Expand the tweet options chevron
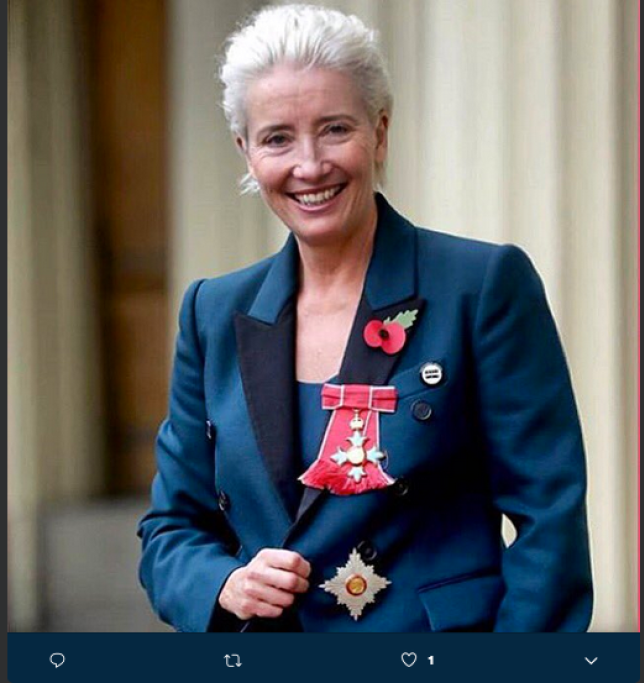The image size is (644, 683). click(591, 660)
